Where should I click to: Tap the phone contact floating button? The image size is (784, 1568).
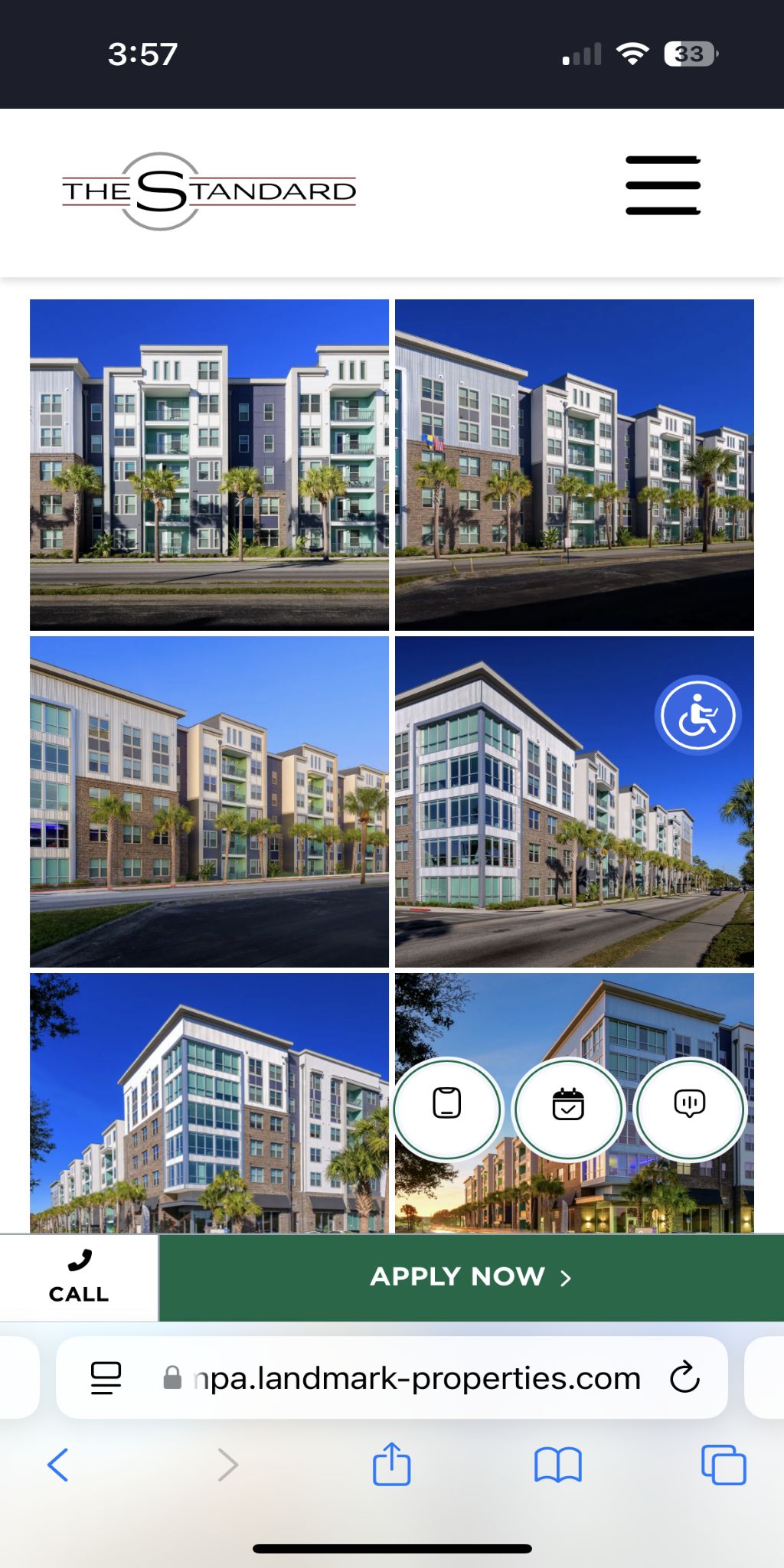pos(447,1108)
